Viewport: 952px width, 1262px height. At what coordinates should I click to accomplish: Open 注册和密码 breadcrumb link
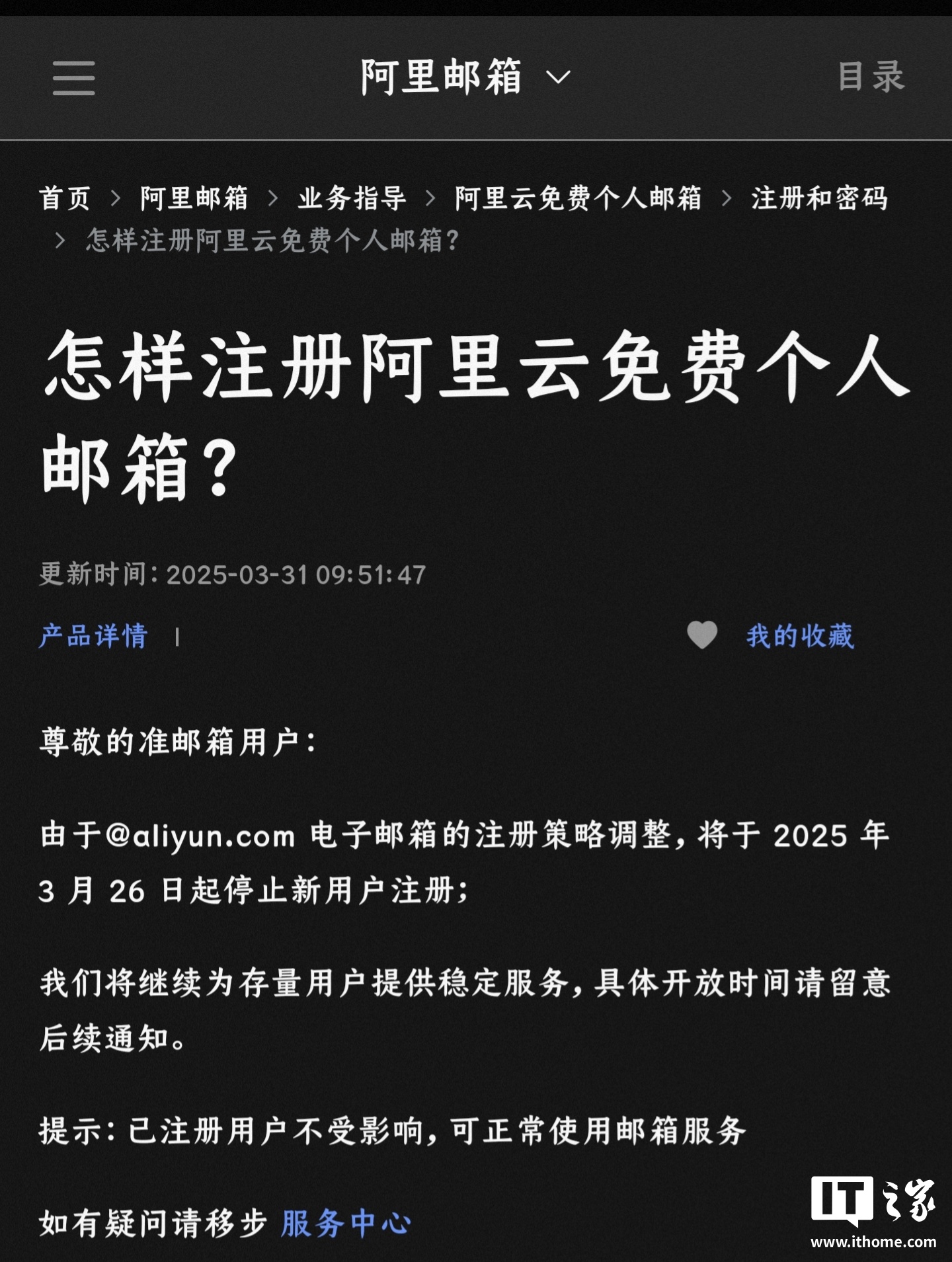pyautogui.click(x=818, y=198)
